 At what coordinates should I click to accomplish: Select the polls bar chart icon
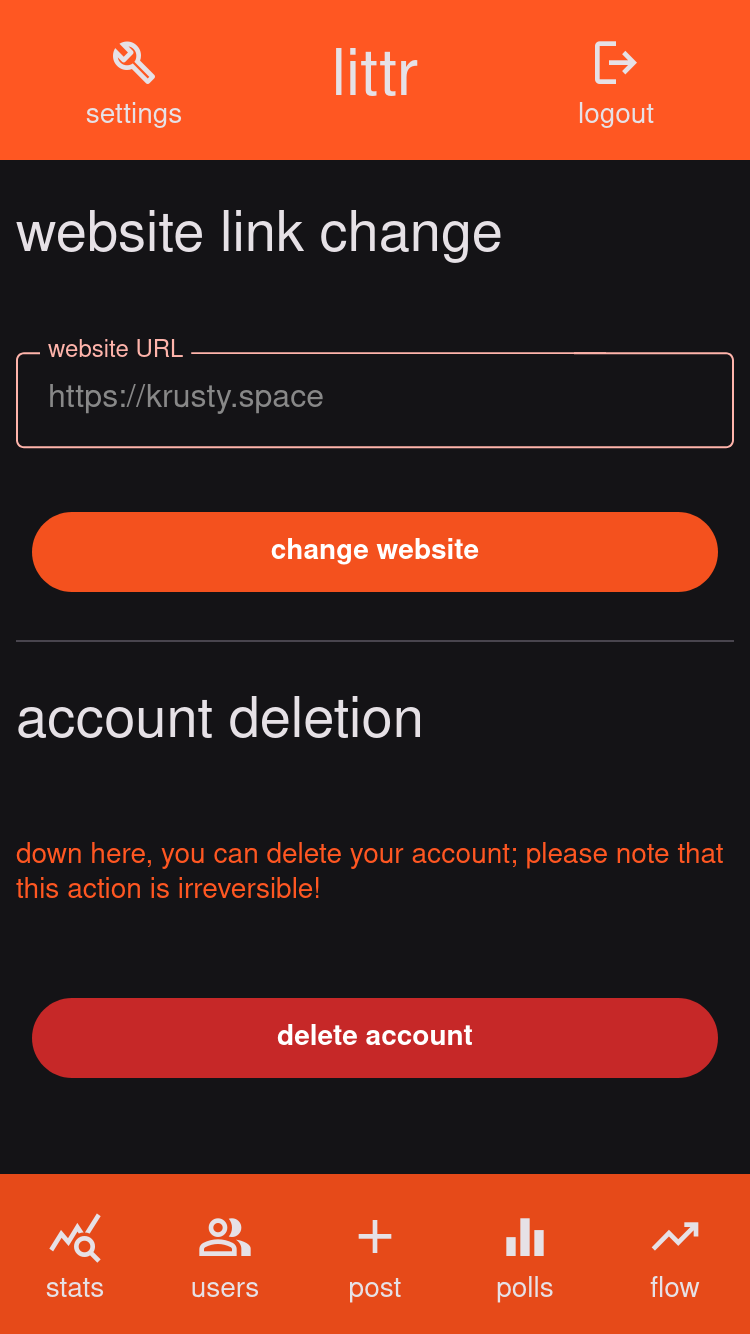click(524, 1237)
